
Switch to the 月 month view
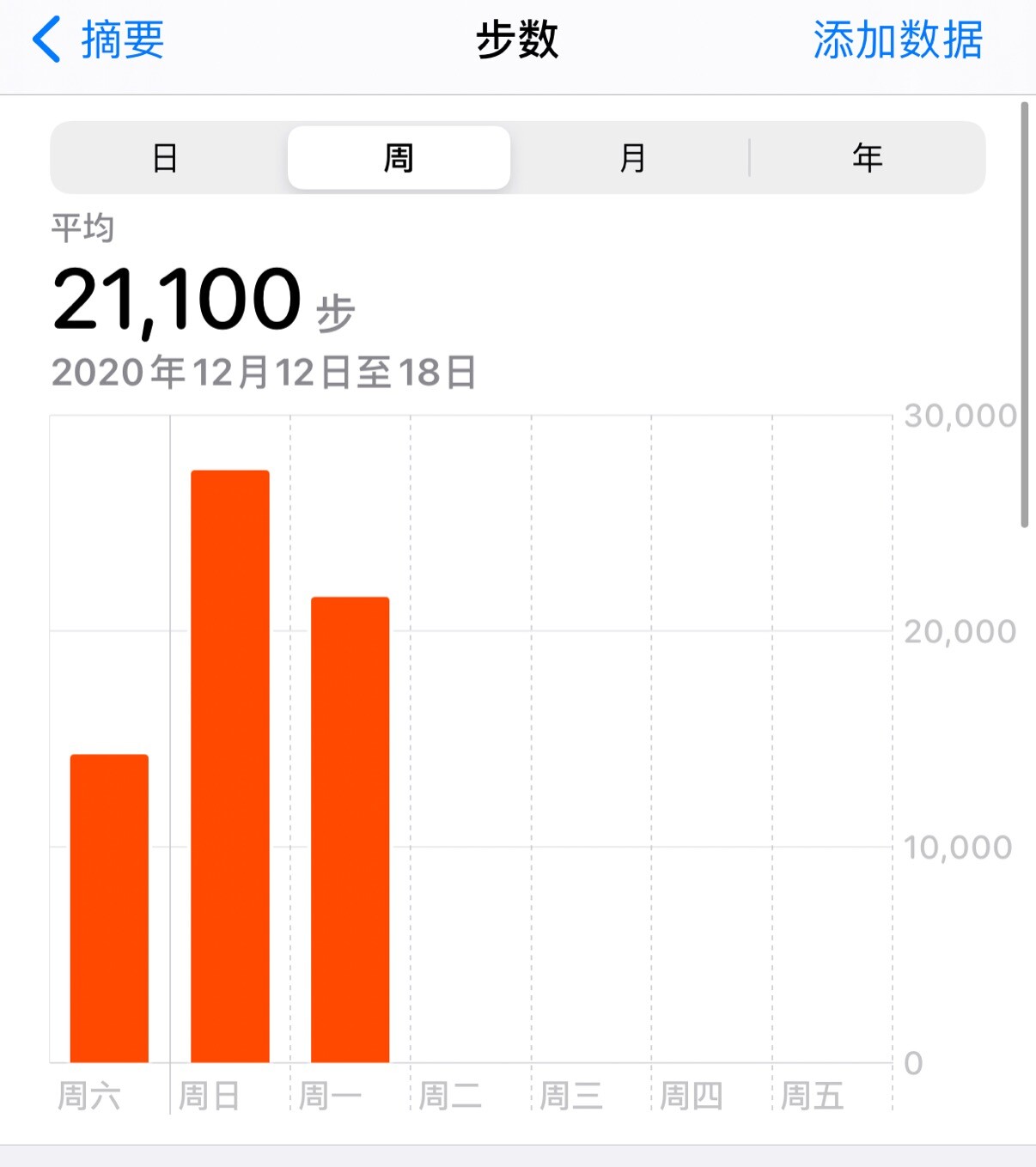(x=632, y=158)
